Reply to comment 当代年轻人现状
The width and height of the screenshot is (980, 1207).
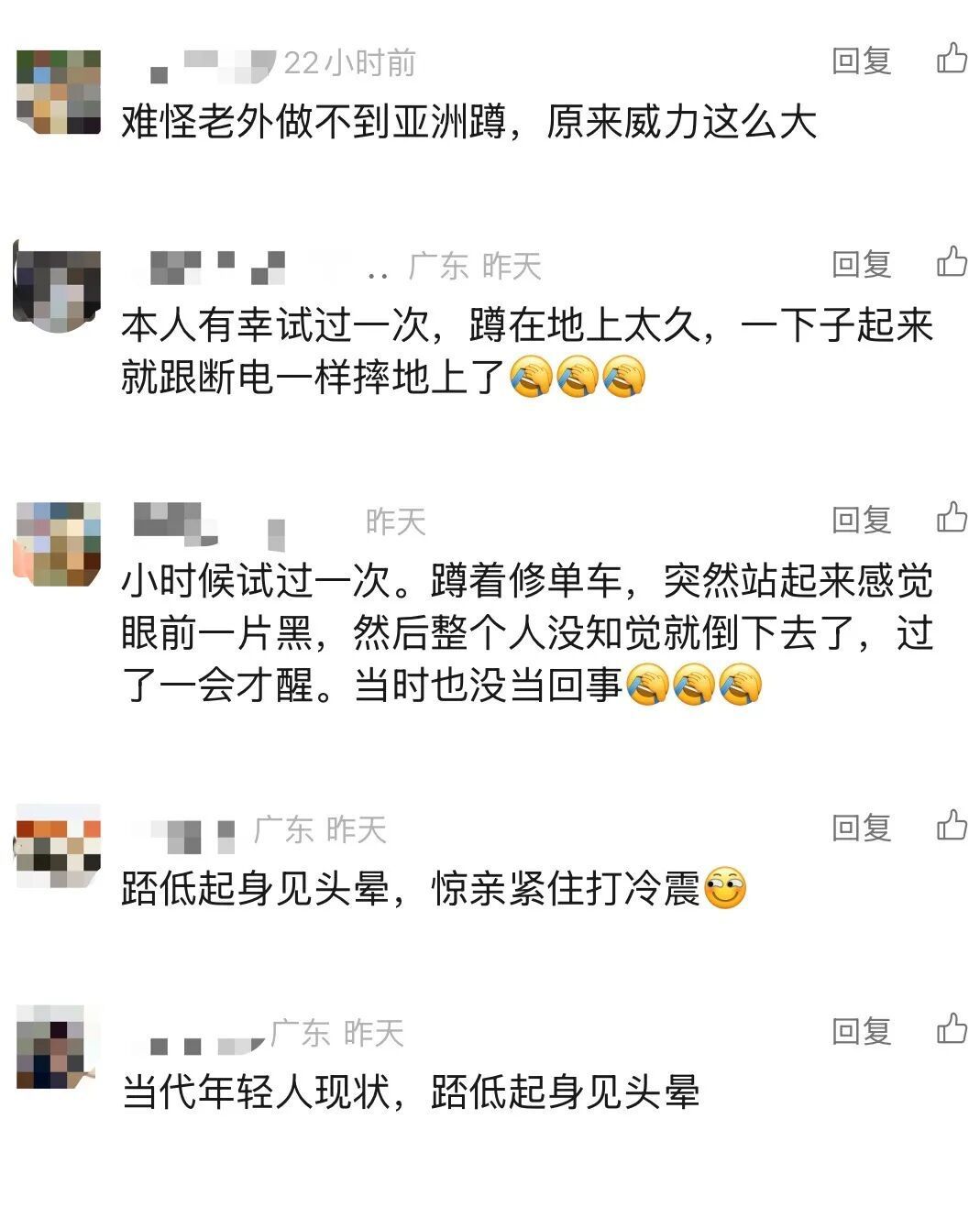(861, 1032)
